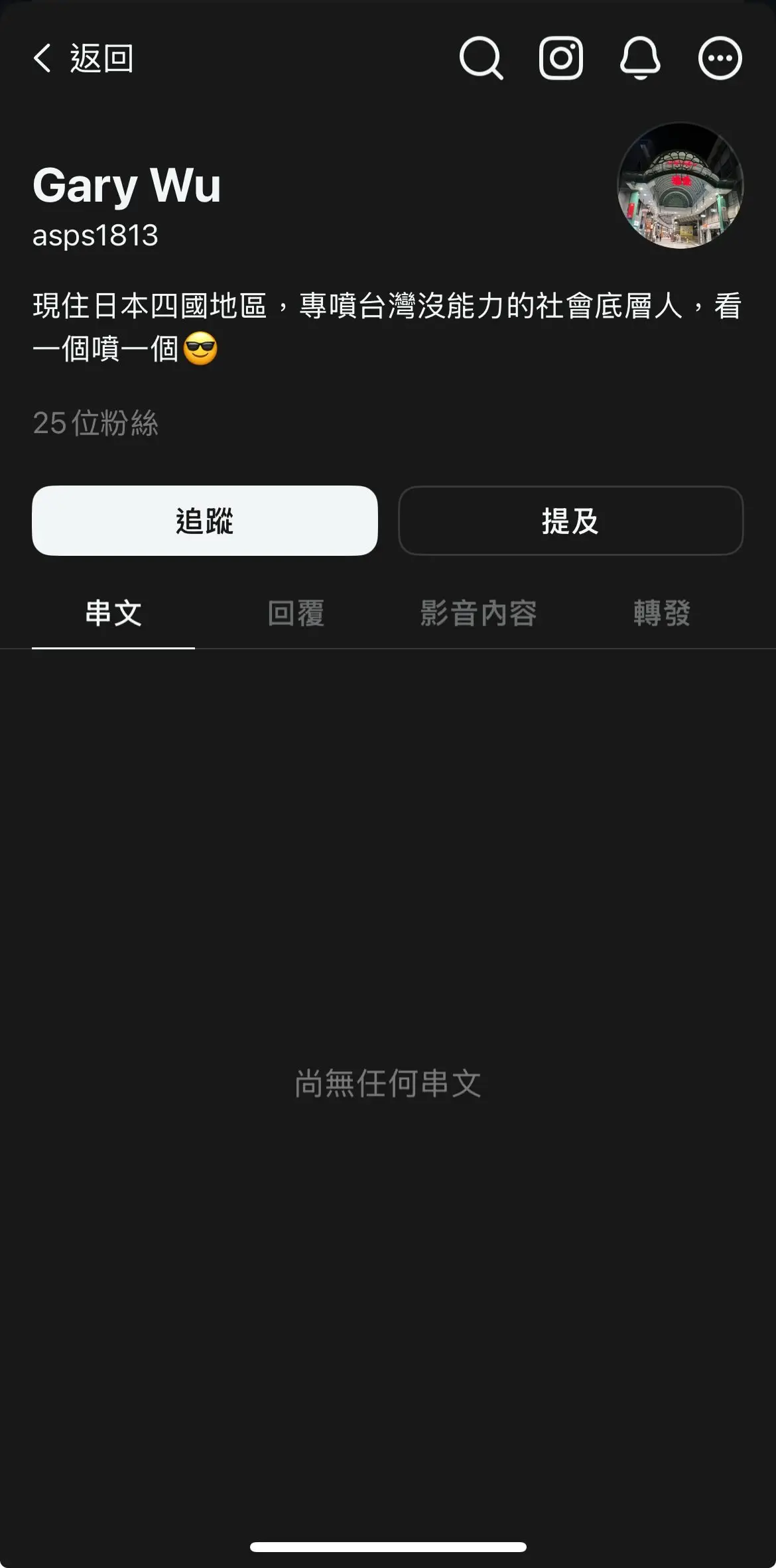The height and width of the screenshot is (1568, 776).
Task: Go back using the 返回 button
Action: pos(83,58)
